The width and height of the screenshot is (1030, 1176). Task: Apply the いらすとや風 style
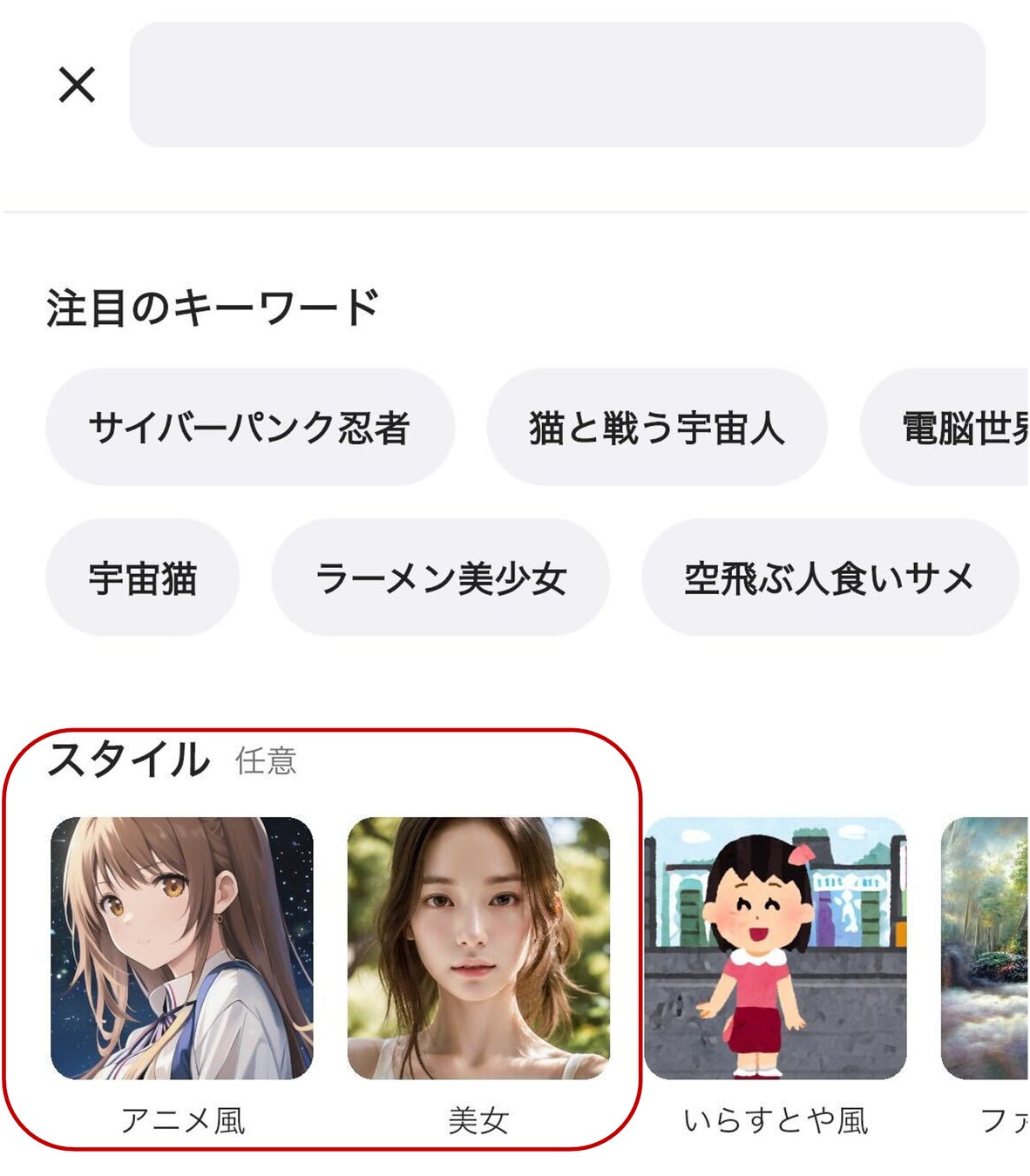click(x=775, y=949)
